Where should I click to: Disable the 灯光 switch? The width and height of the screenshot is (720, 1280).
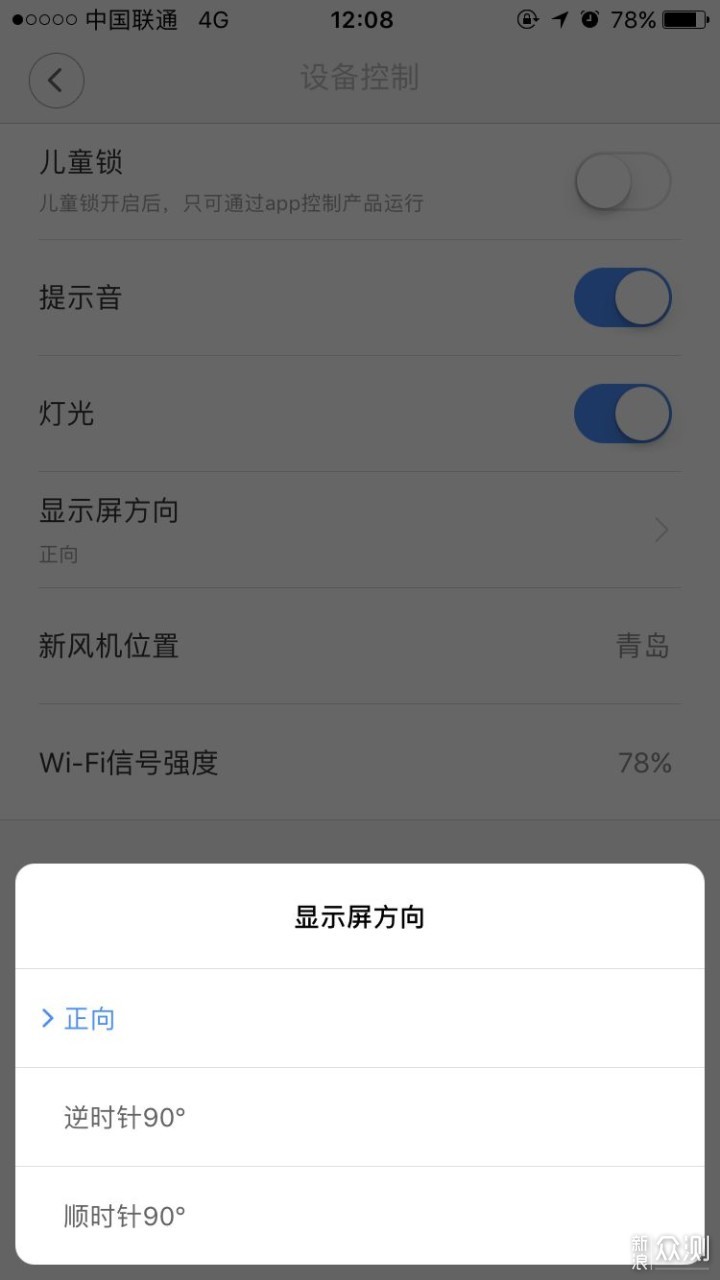tap(622, 414)
